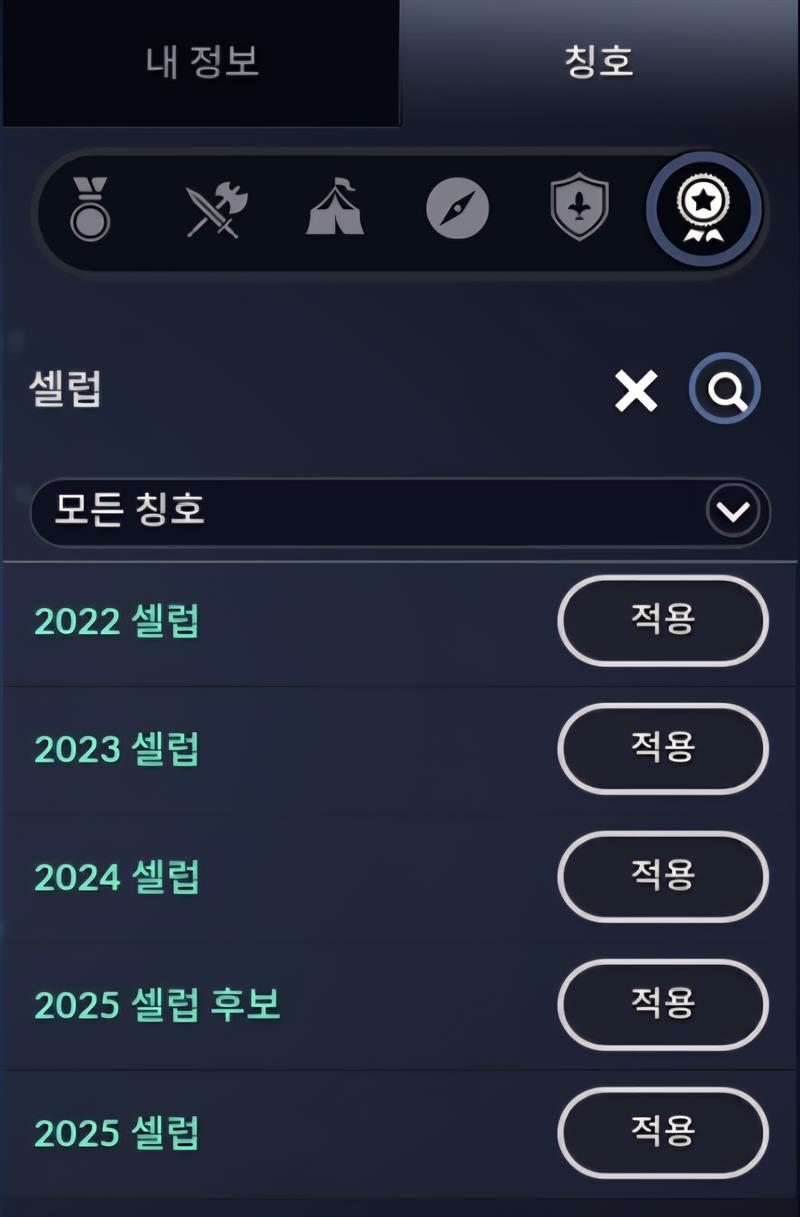Screen dimensions: 800x1217
Task: Edit the 셀럽 search field
Action: 300,390
